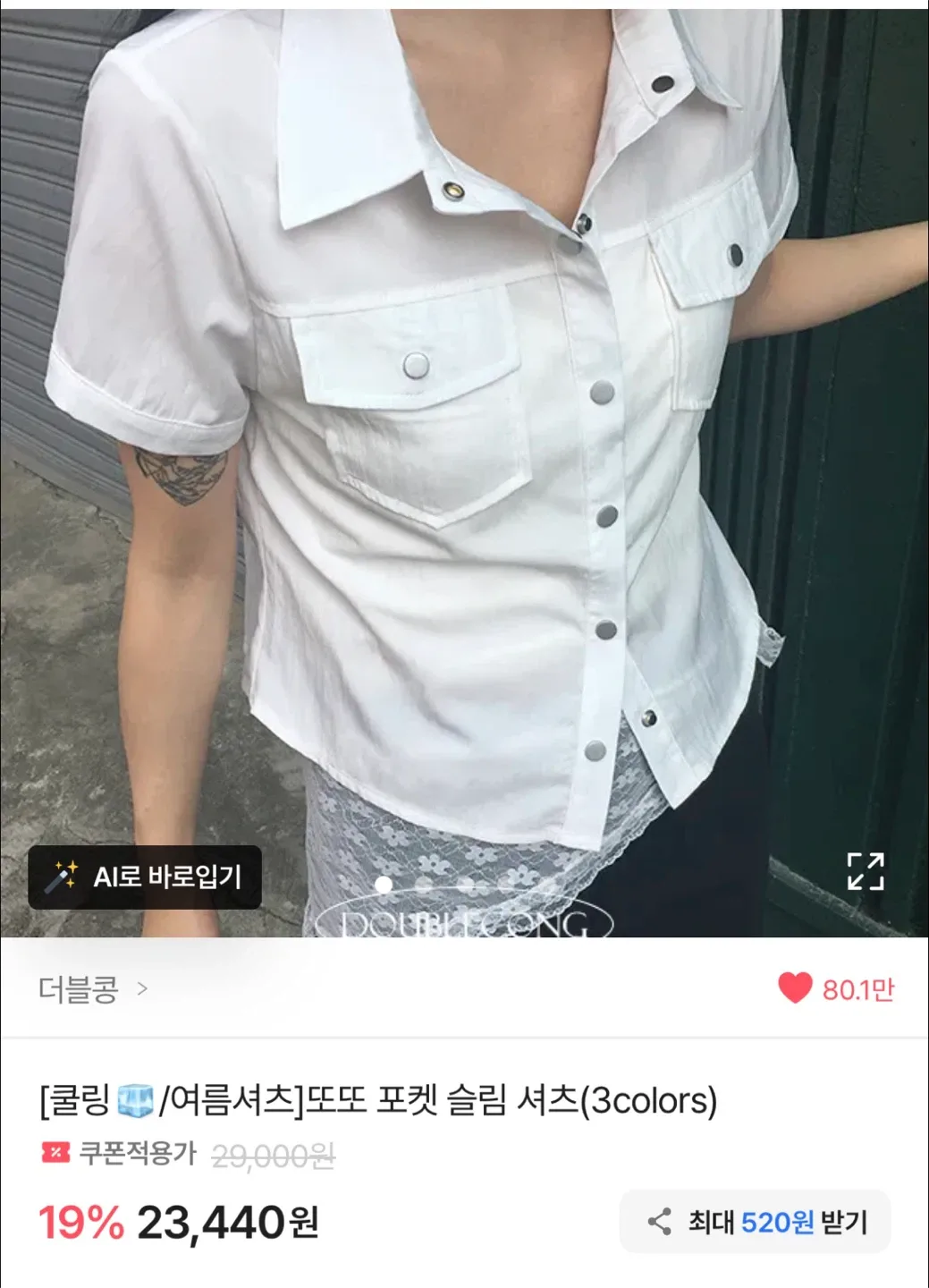The height and width of the screenshot is (1288, 929).
Task: Like this shirt with the heart icon
Action: (794, 988)
